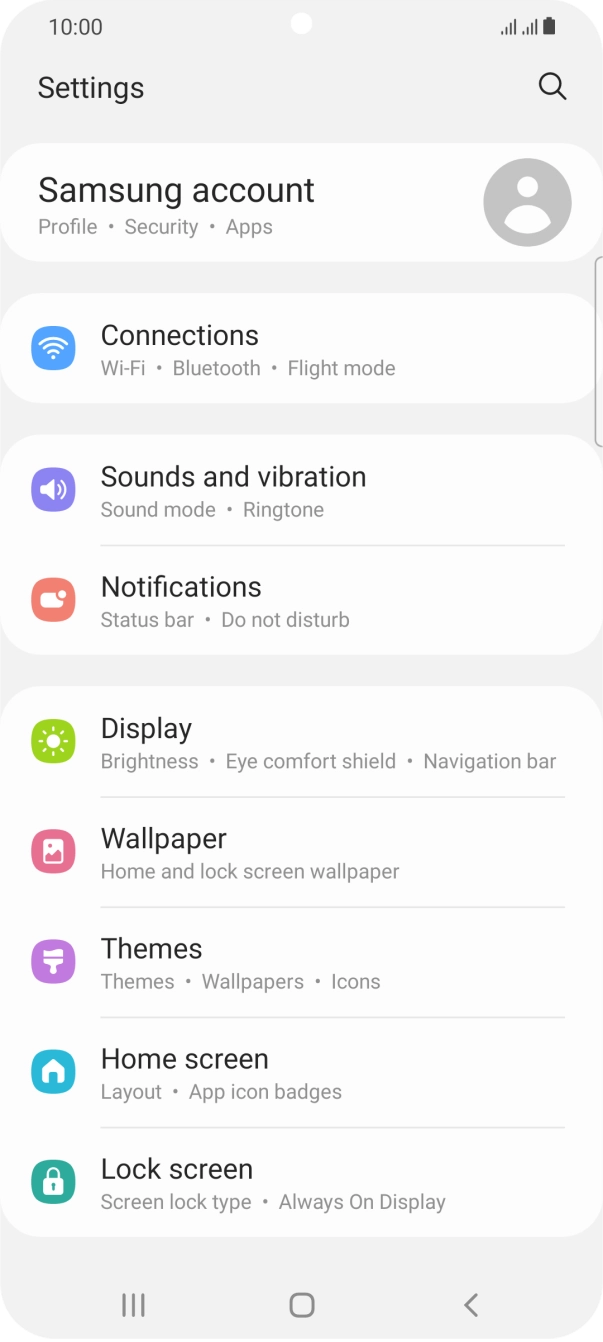Open Home screen settings
The width and height of the screenshot is (603, 1342).
tap(300, 1073)
